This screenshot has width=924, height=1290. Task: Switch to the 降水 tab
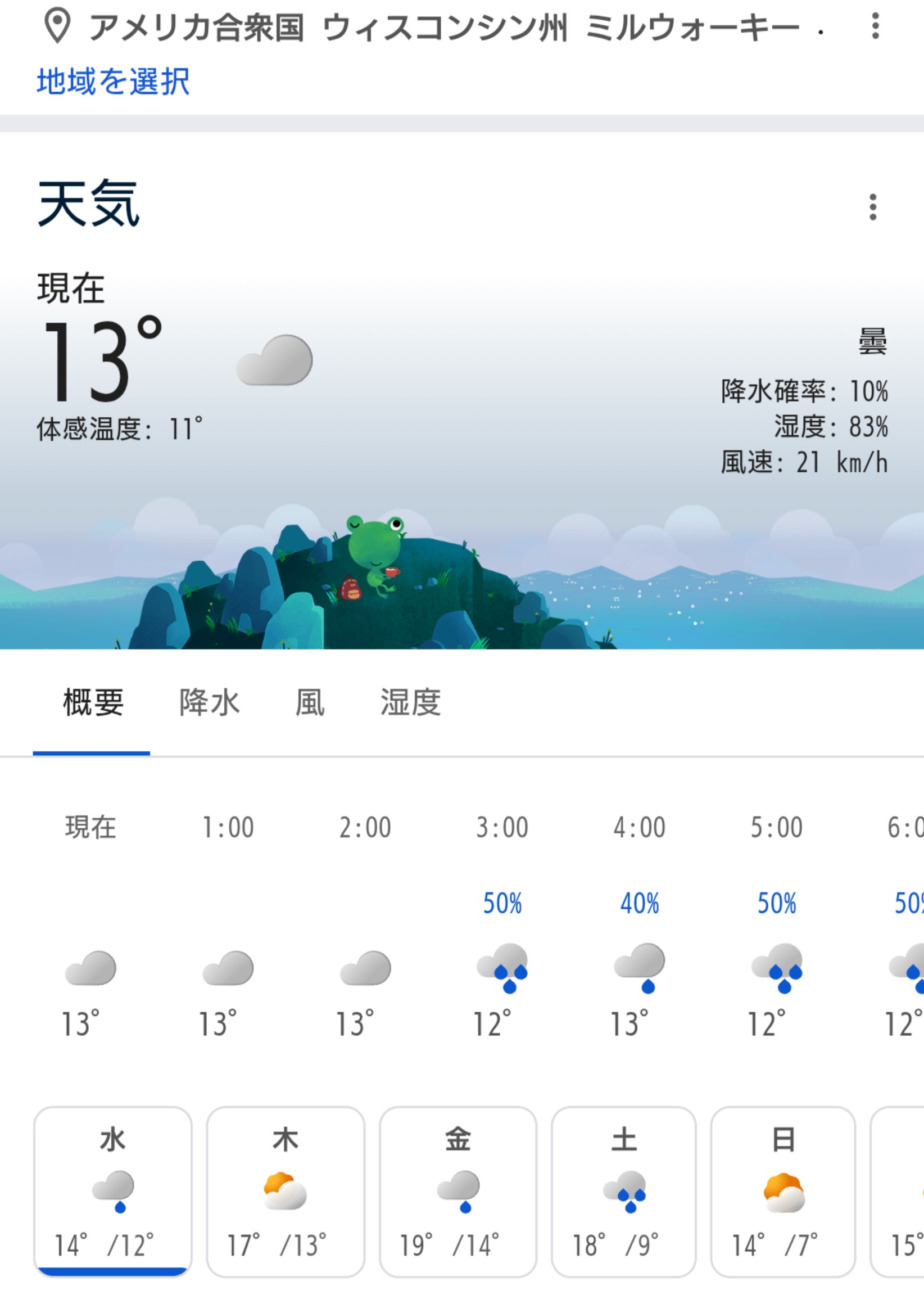pos(209,702)
